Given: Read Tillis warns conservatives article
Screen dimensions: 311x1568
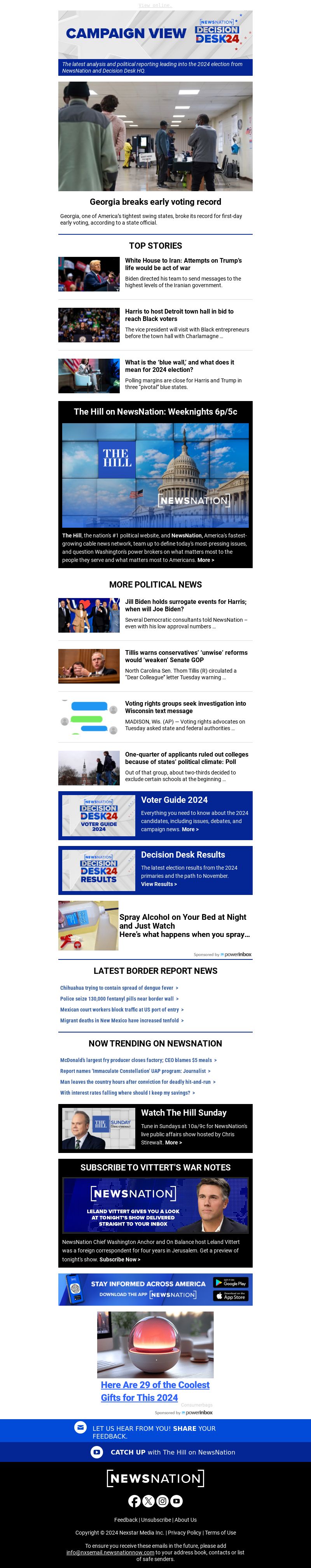Looking at the screenshot, I should (186, 656).
